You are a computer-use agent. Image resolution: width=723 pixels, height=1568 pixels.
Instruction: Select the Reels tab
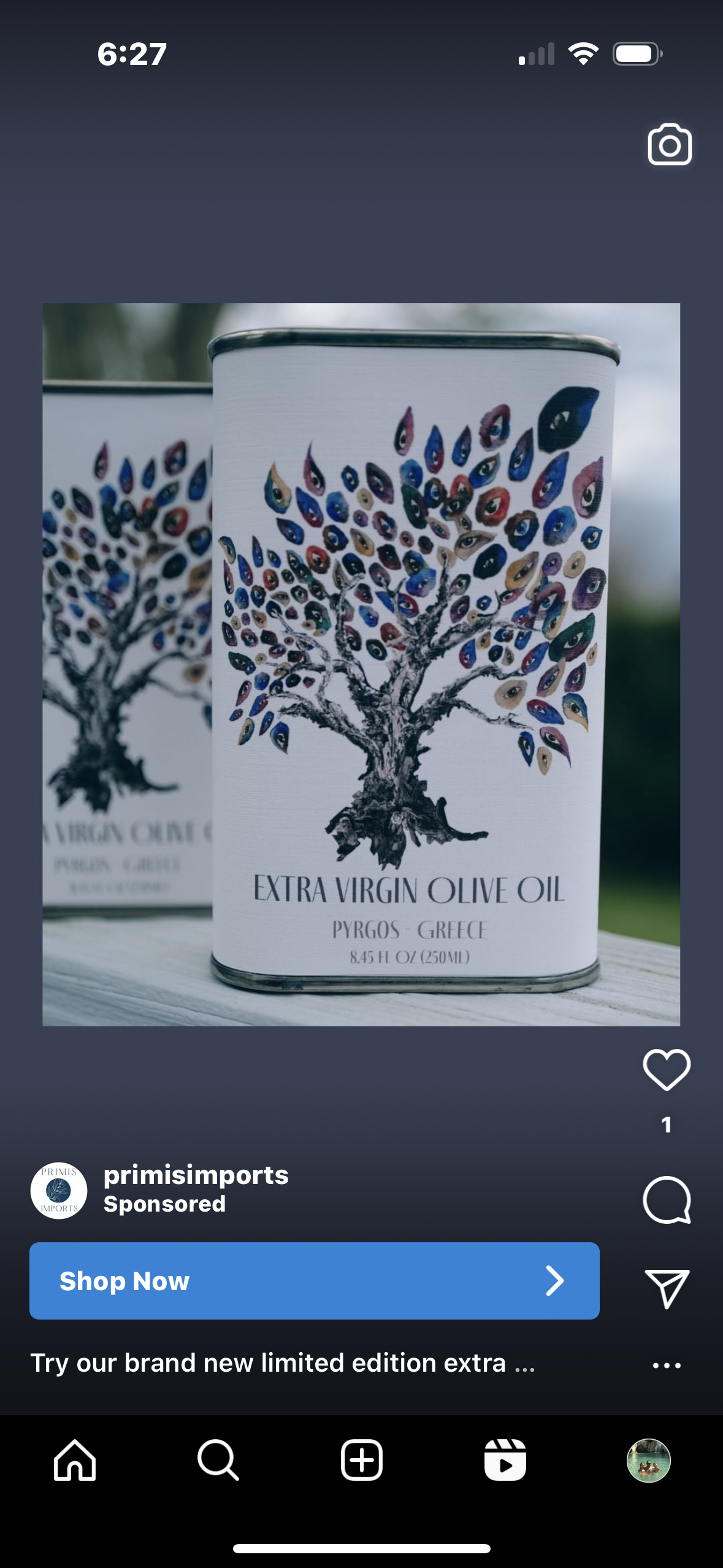point(505,1460)
